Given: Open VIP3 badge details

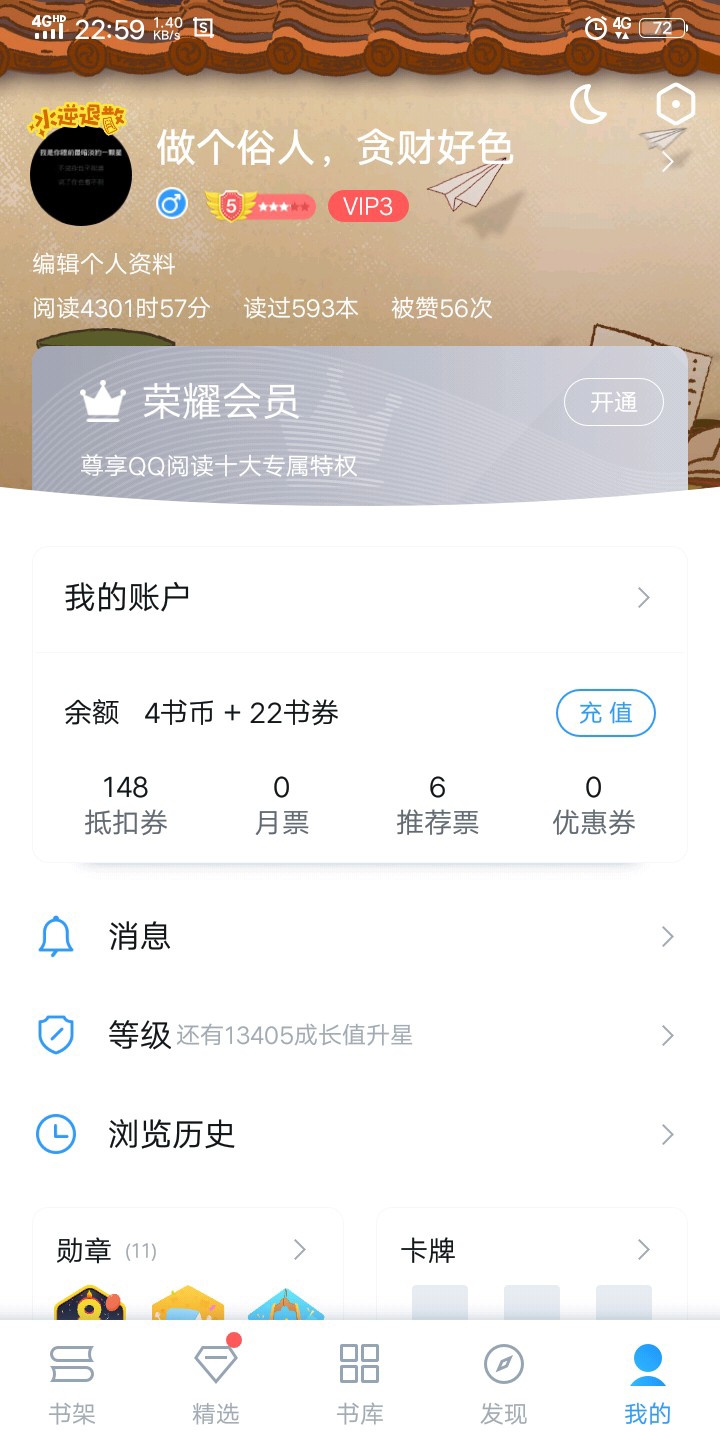Looking at the screenshot, I should 368,207.
